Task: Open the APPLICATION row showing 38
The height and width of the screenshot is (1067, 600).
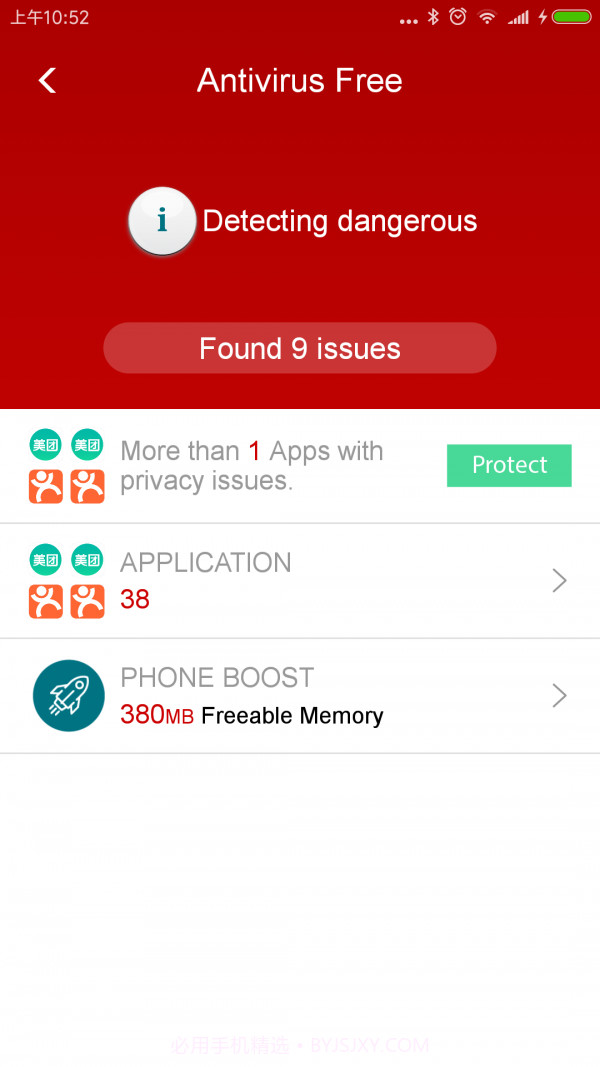Action: pos(300,581)
